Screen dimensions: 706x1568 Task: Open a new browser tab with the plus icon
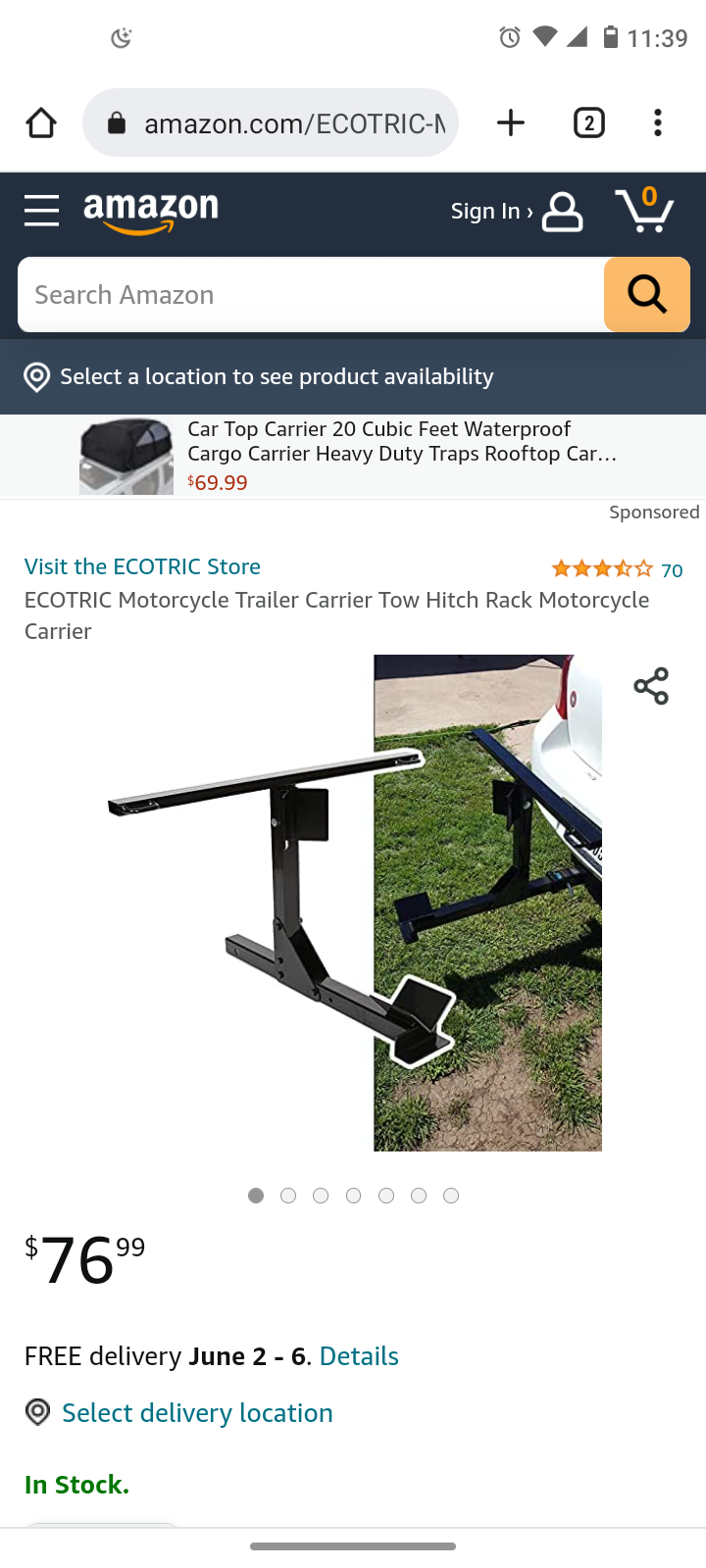[510, 122]
